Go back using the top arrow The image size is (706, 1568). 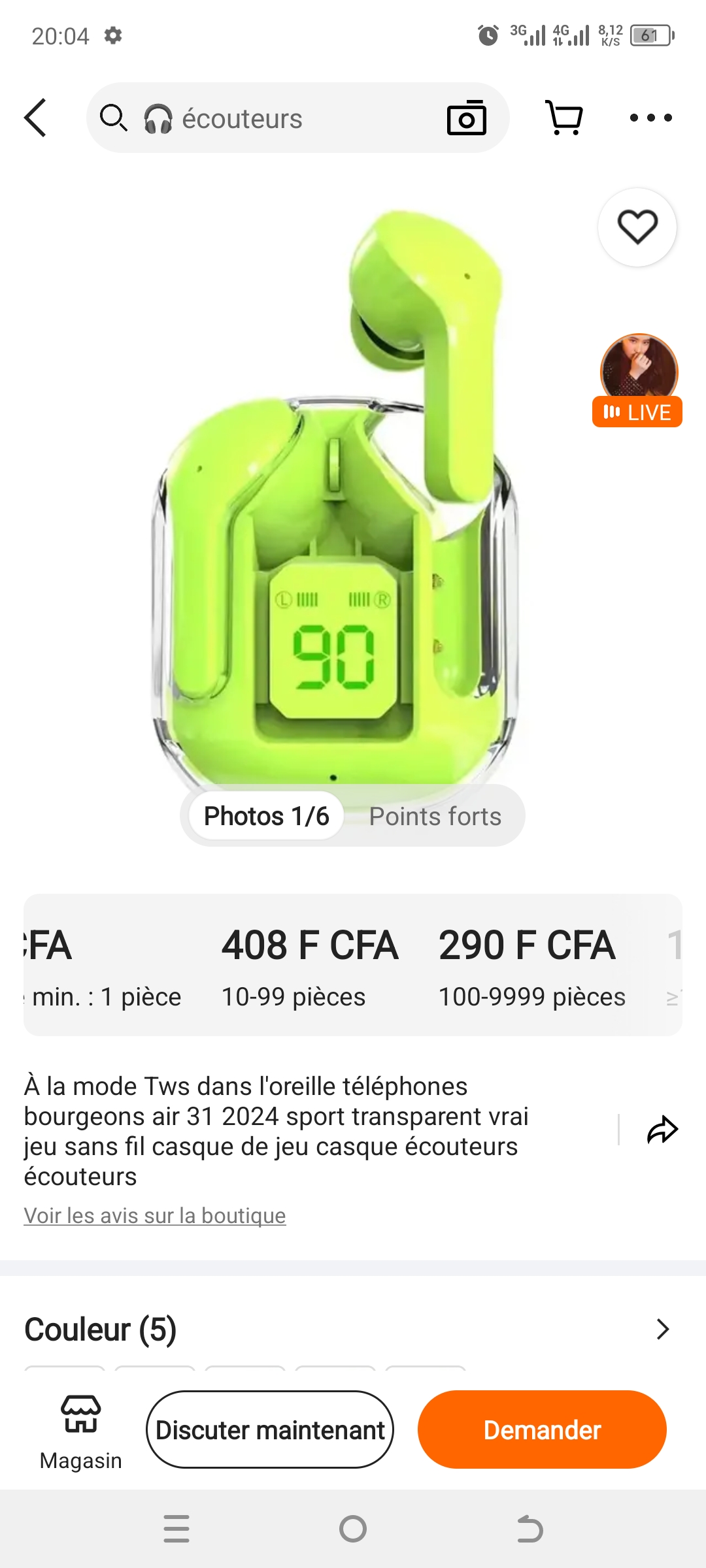(x=36, y=118)
